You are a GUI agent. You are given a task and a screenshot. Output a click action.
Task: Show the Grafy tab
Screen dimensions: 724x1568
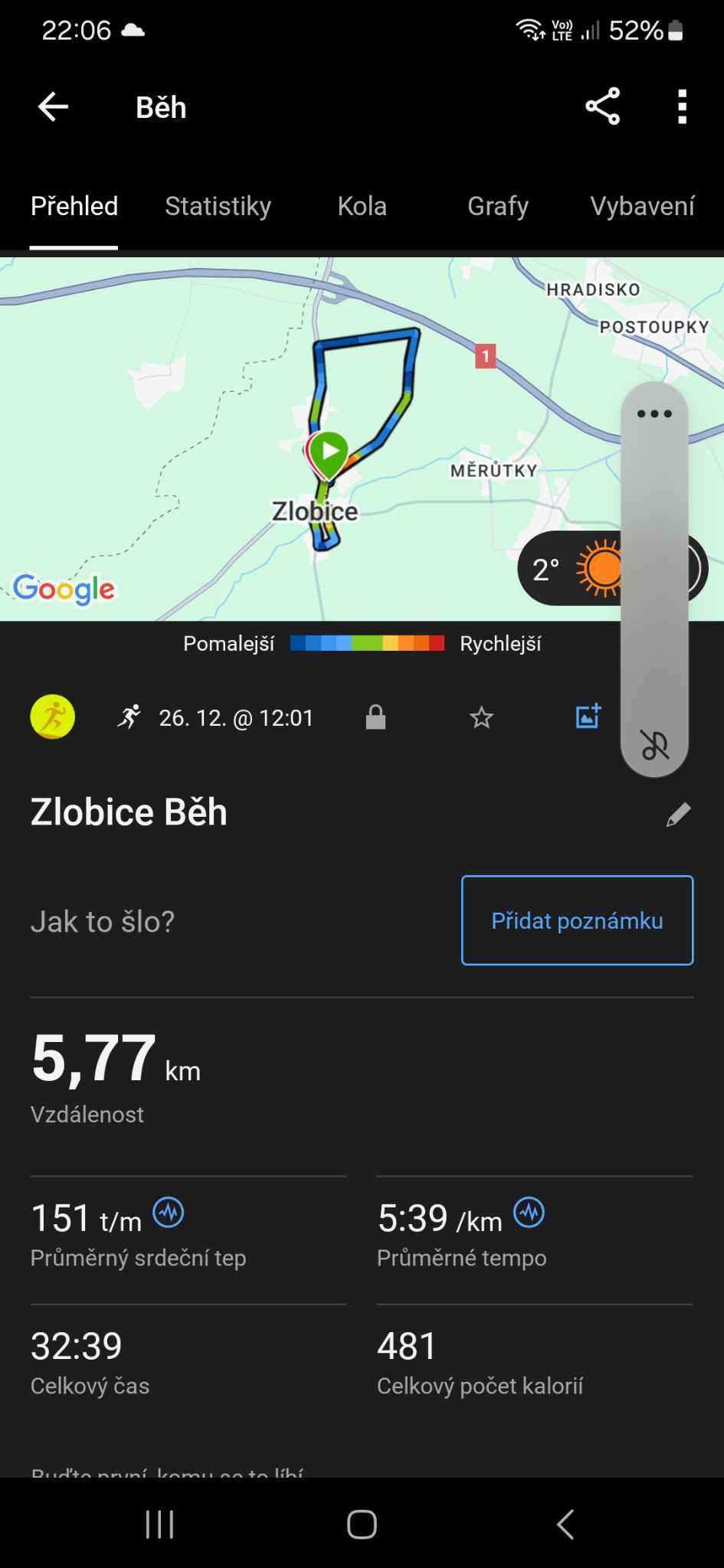(498, 206)
